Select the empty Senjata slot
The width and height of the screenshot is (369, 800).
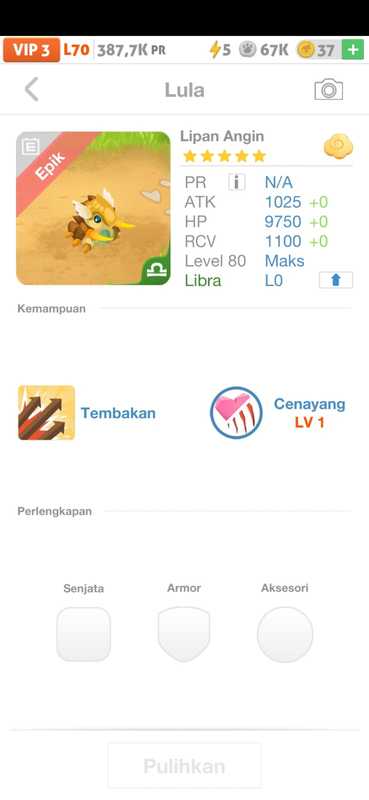point(84,634)
